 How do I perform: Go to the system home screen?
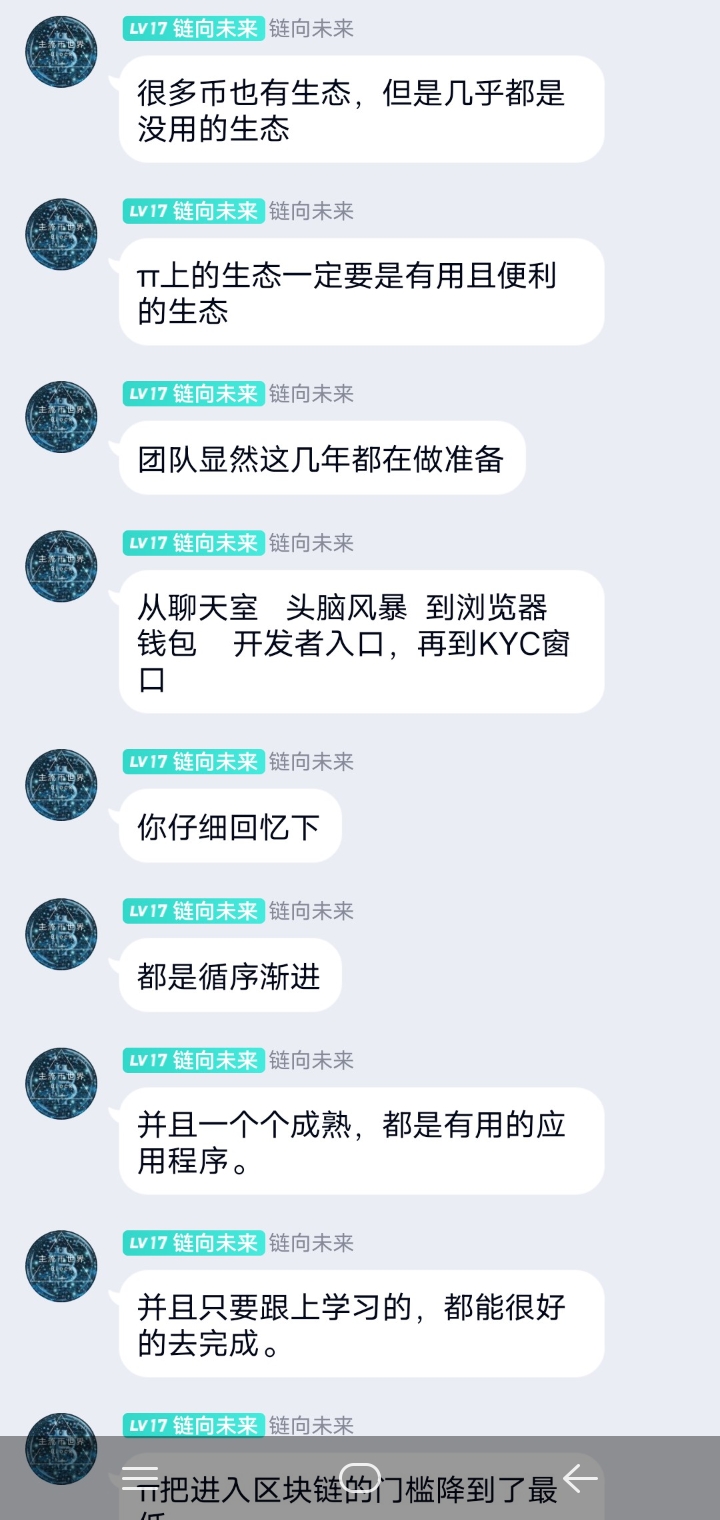[360, 1477]
